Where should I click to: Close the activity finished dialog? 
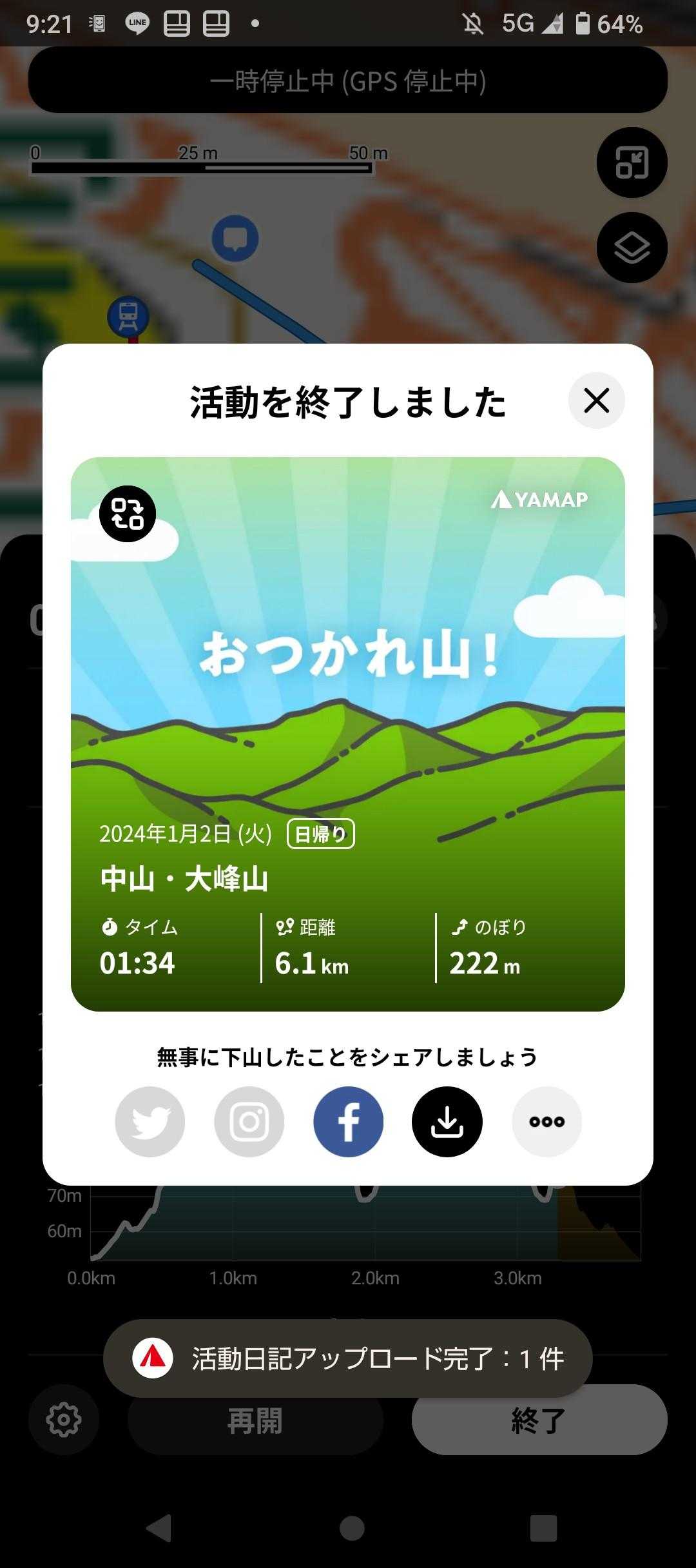[x=596, y=400]
